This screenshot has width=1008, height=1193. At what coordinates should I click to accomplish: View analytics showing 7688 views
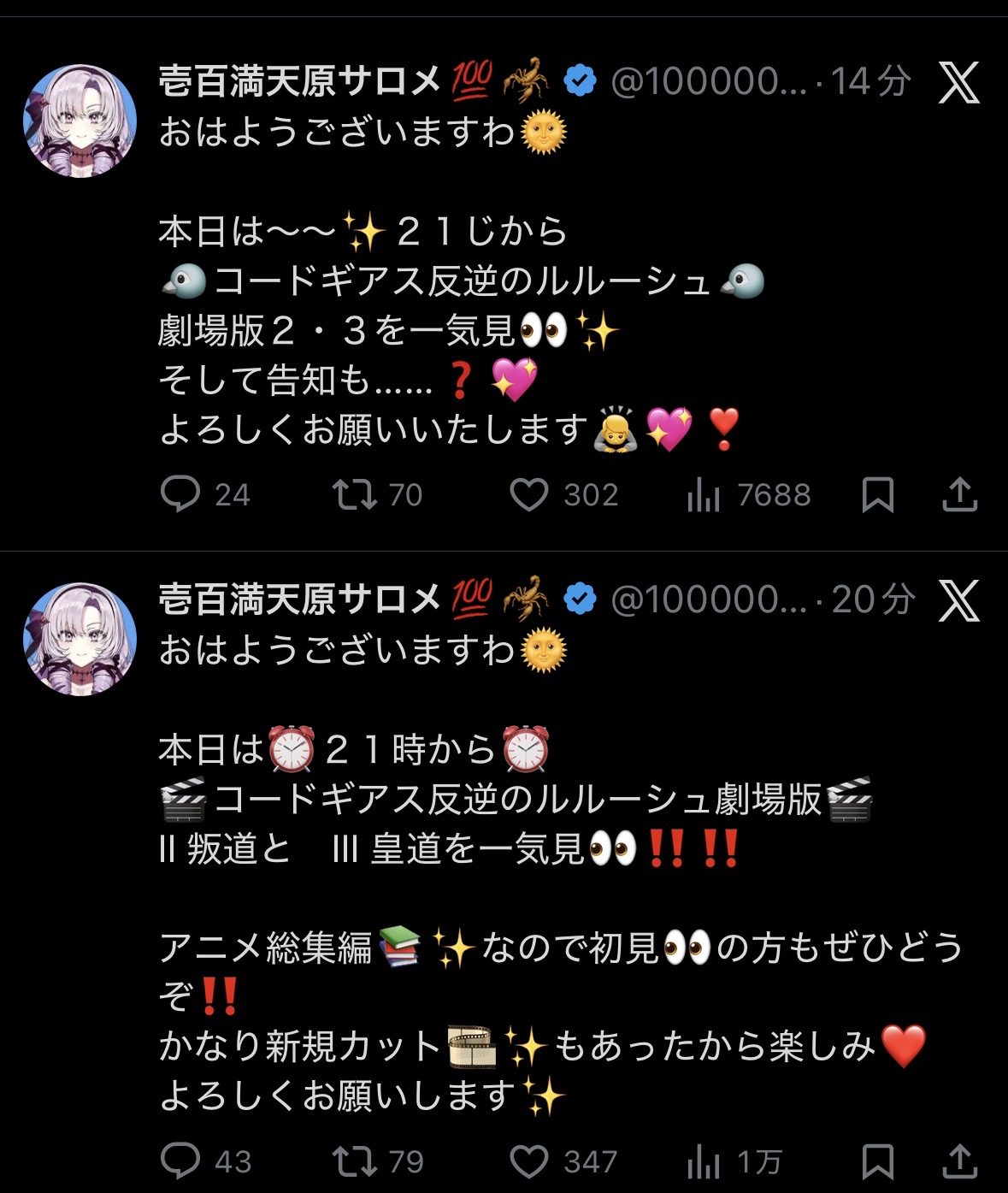pos(704,495)
